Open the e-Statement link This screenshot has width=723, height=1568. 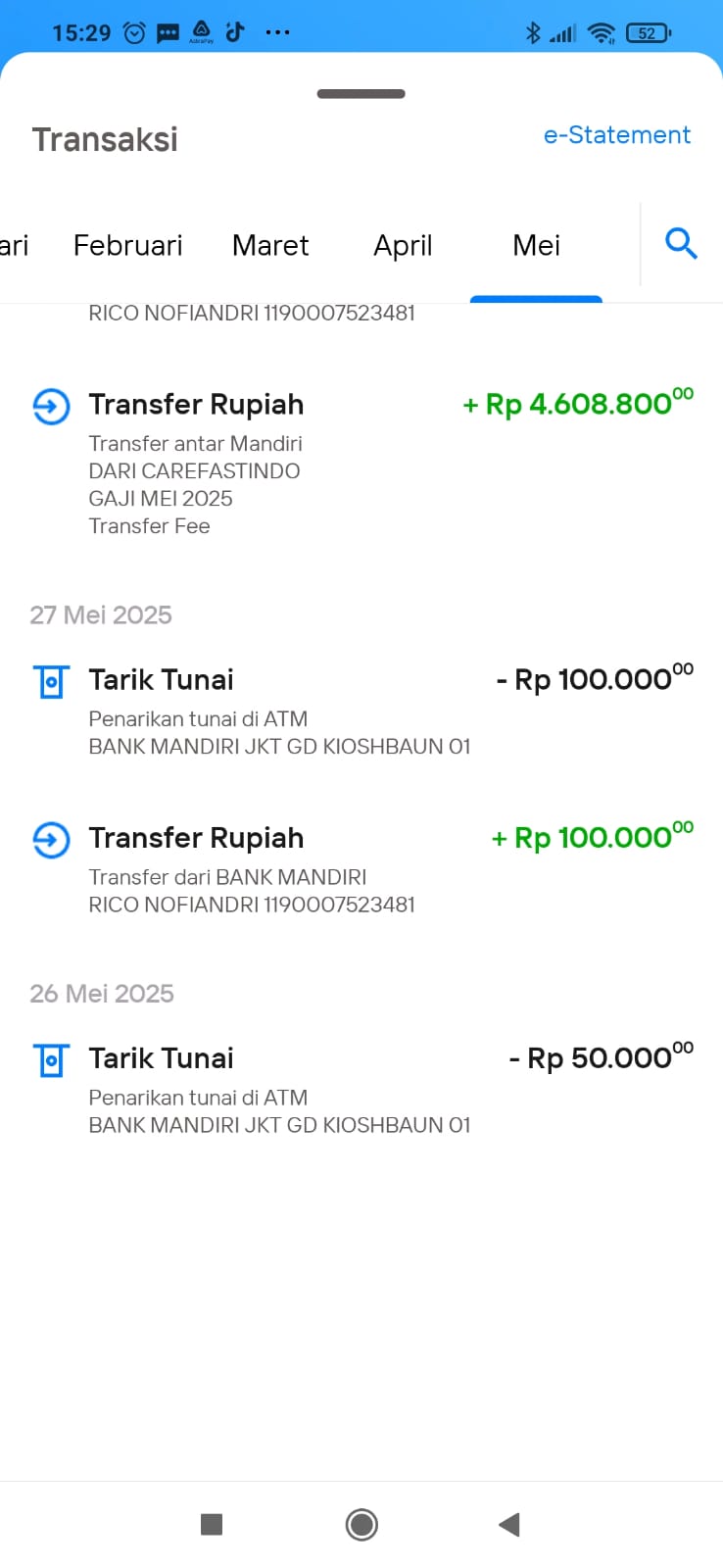(x=617, y=135)
